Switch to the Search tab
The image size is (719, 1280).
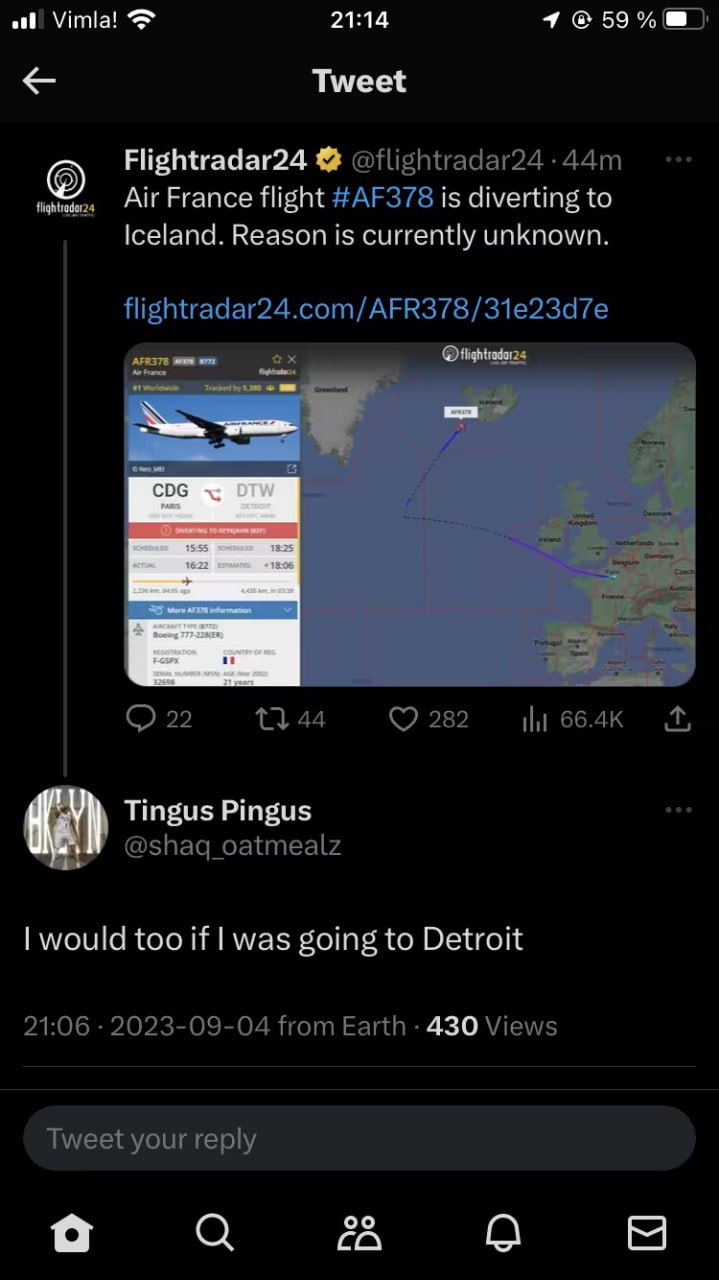214,1233
